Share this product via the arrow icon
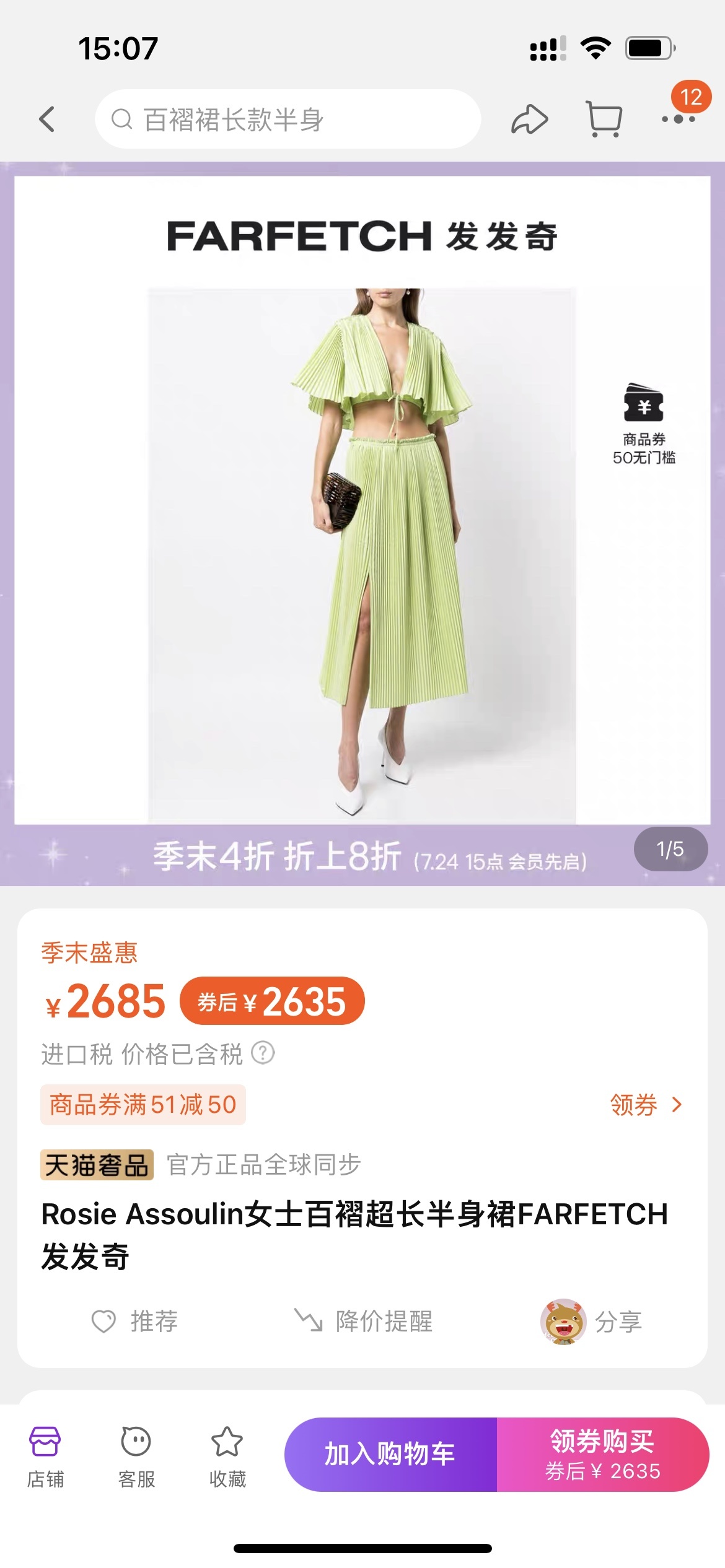 (x=529, y=119)
